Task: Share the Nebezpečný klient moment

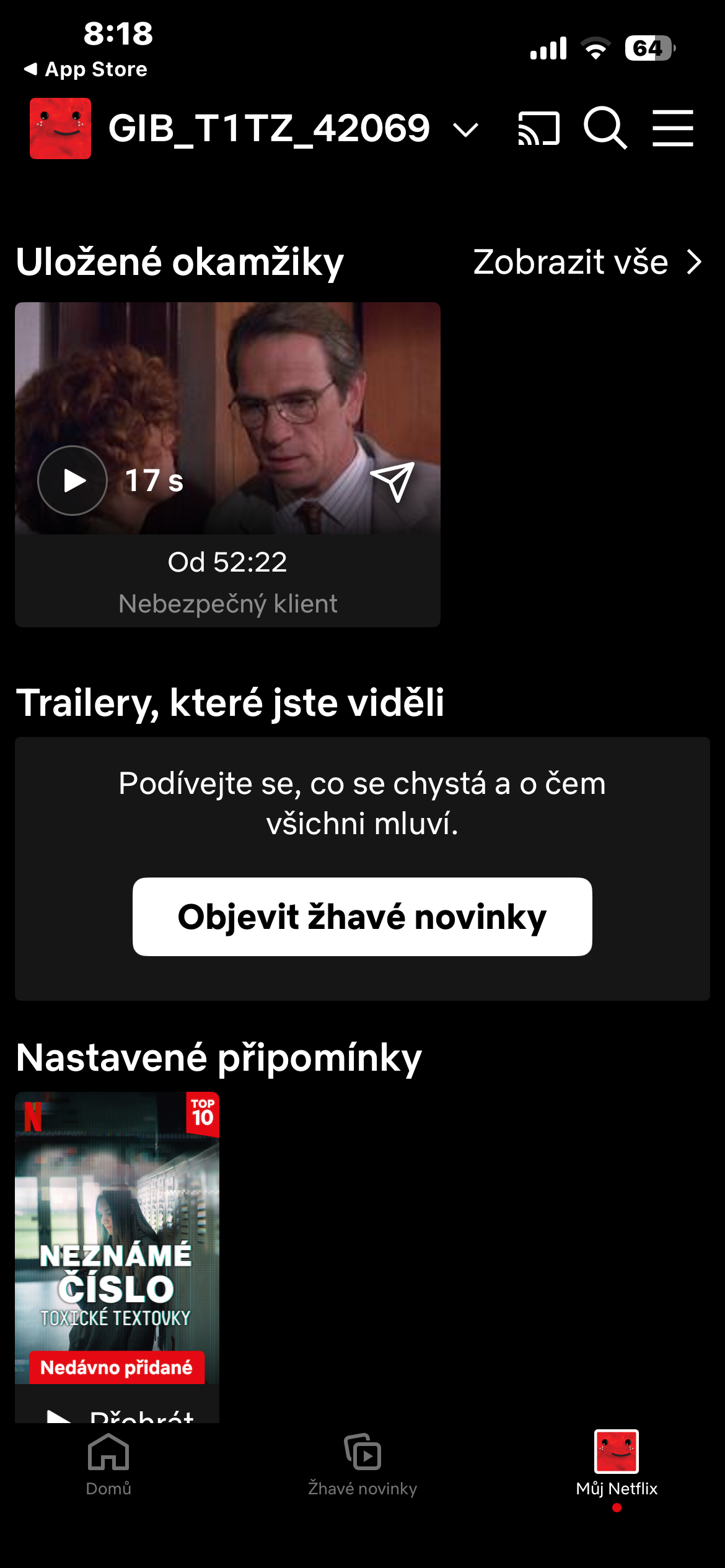Action: [392, 481]
